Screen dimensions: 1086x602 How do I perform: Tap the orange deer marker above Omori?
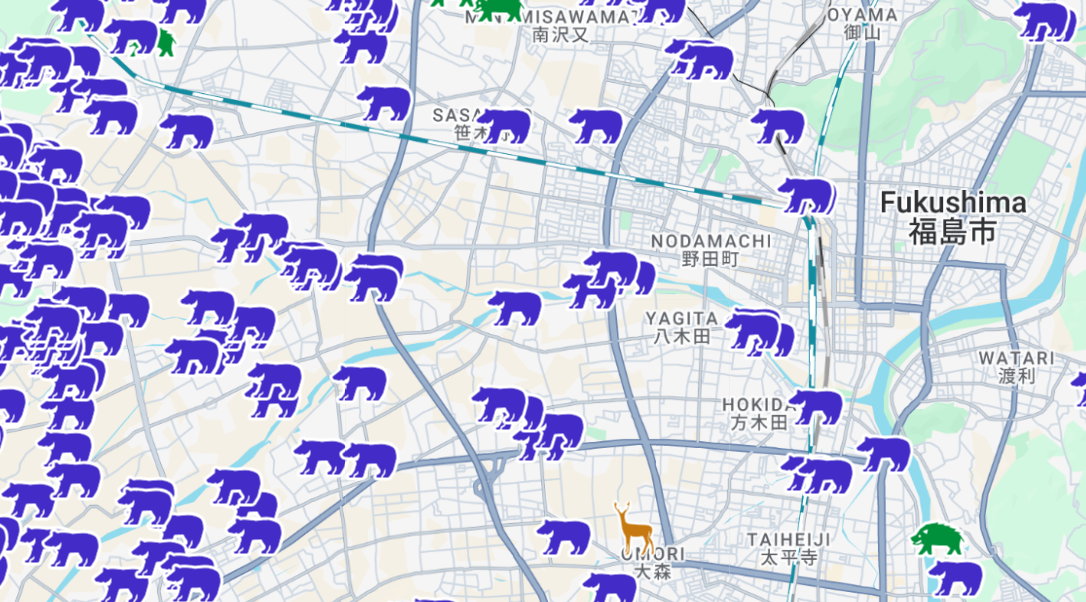tap(633, 526)
